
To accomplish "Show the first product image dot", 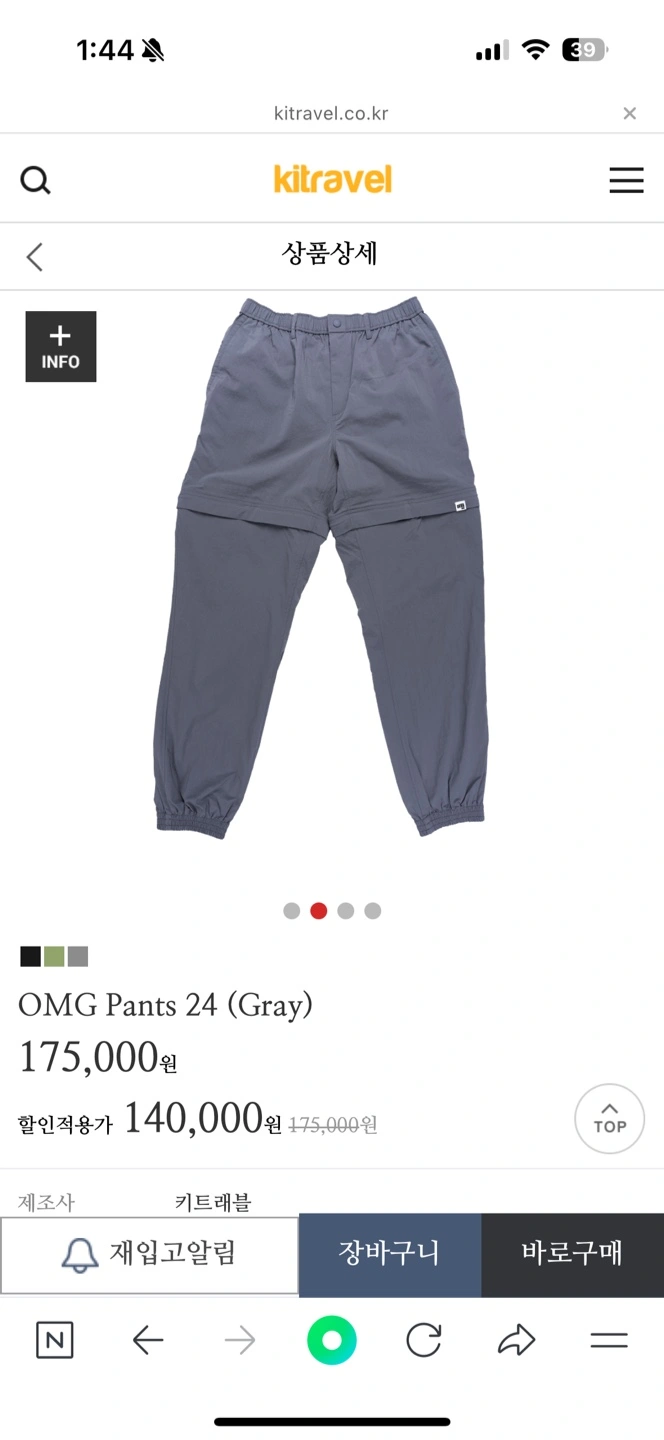I will [292, 911].
